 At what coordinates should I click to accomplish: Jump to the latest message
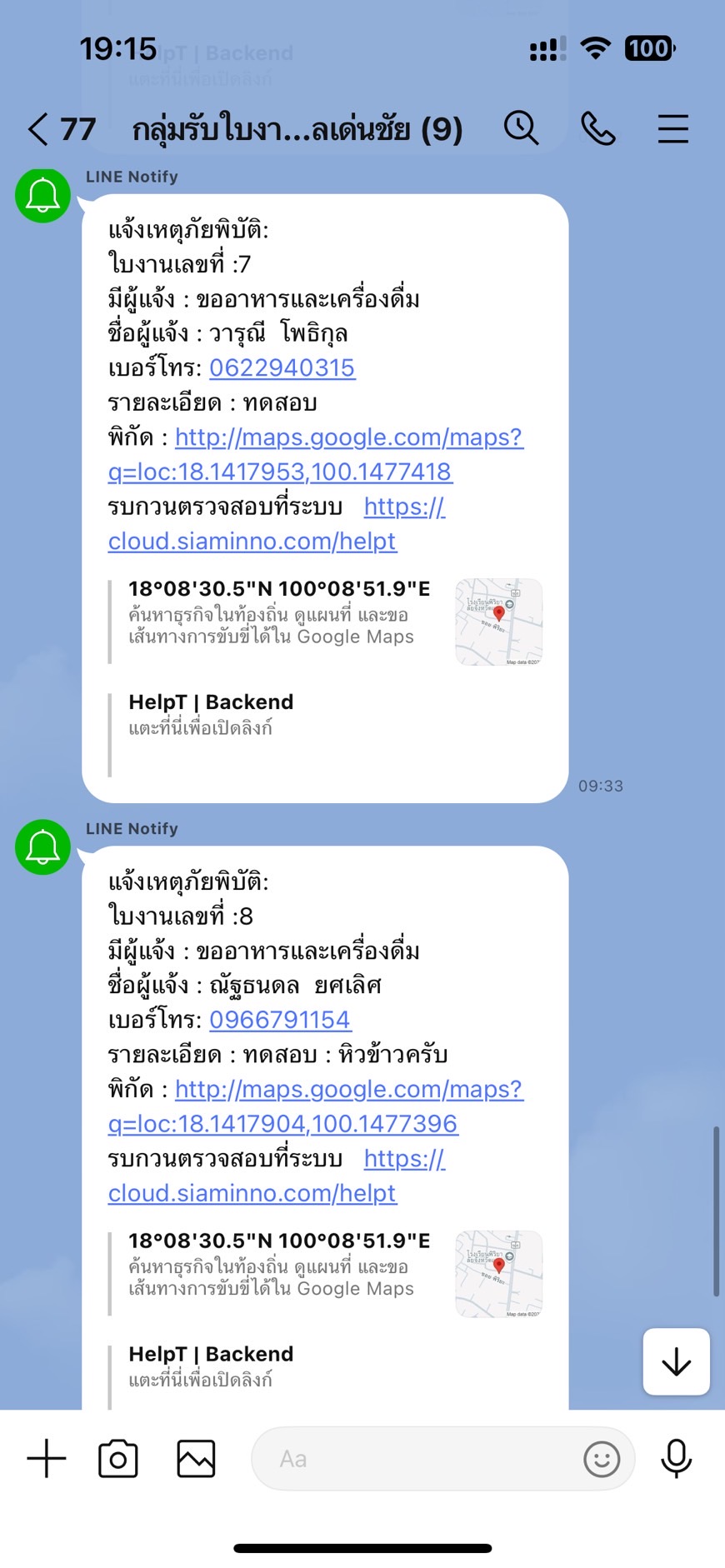click(x=676, y=1361)
